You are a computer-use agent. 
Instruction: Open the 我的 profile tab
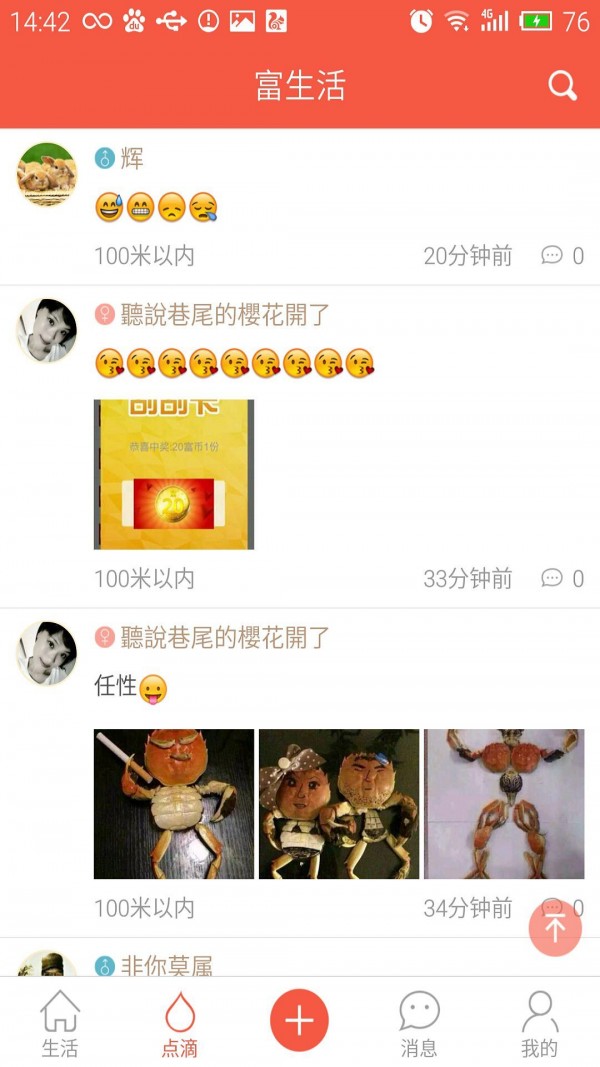click(x=539, y=1022)
